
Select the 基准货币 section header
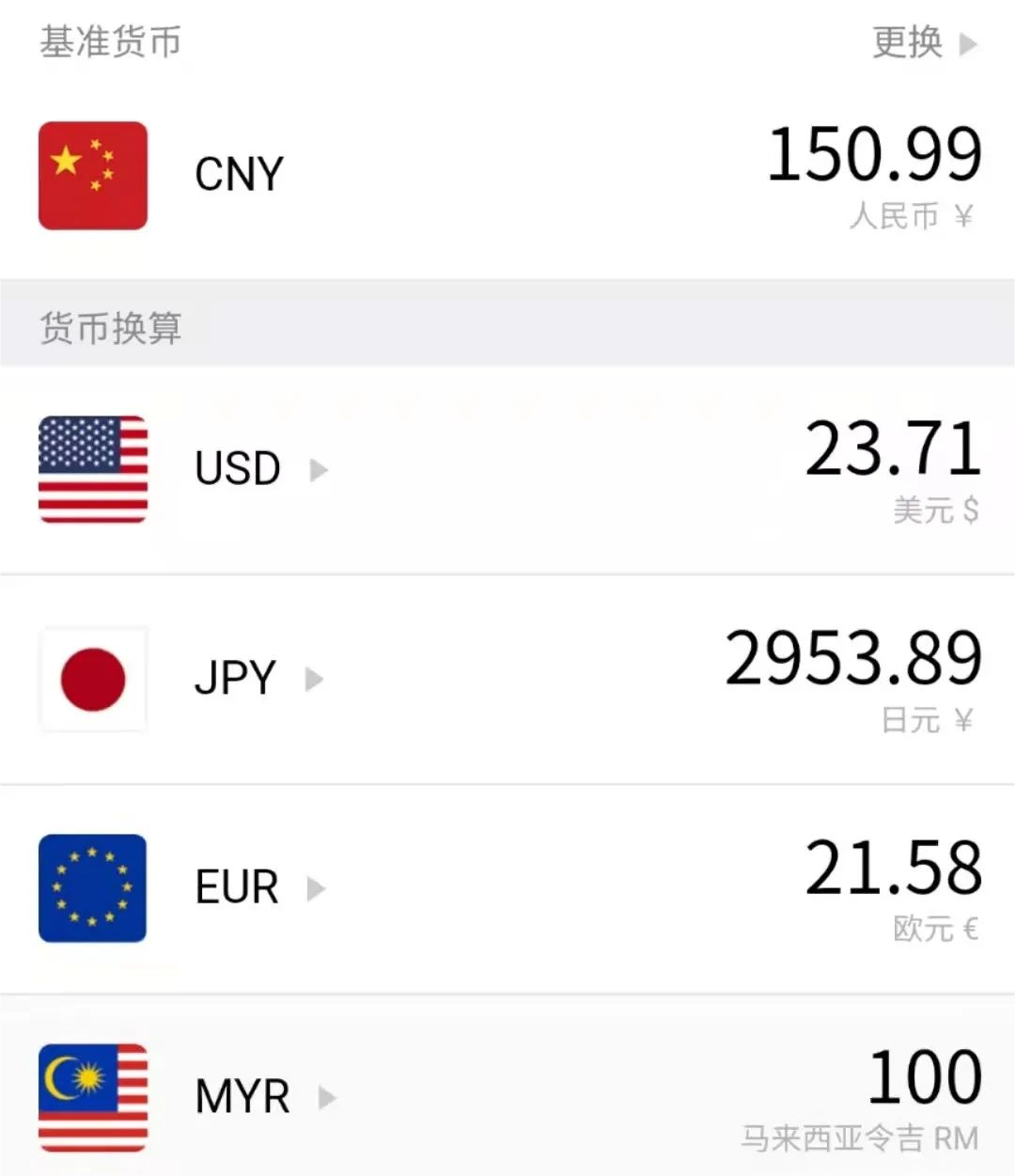pyautogui.click(x=111, y=41)
